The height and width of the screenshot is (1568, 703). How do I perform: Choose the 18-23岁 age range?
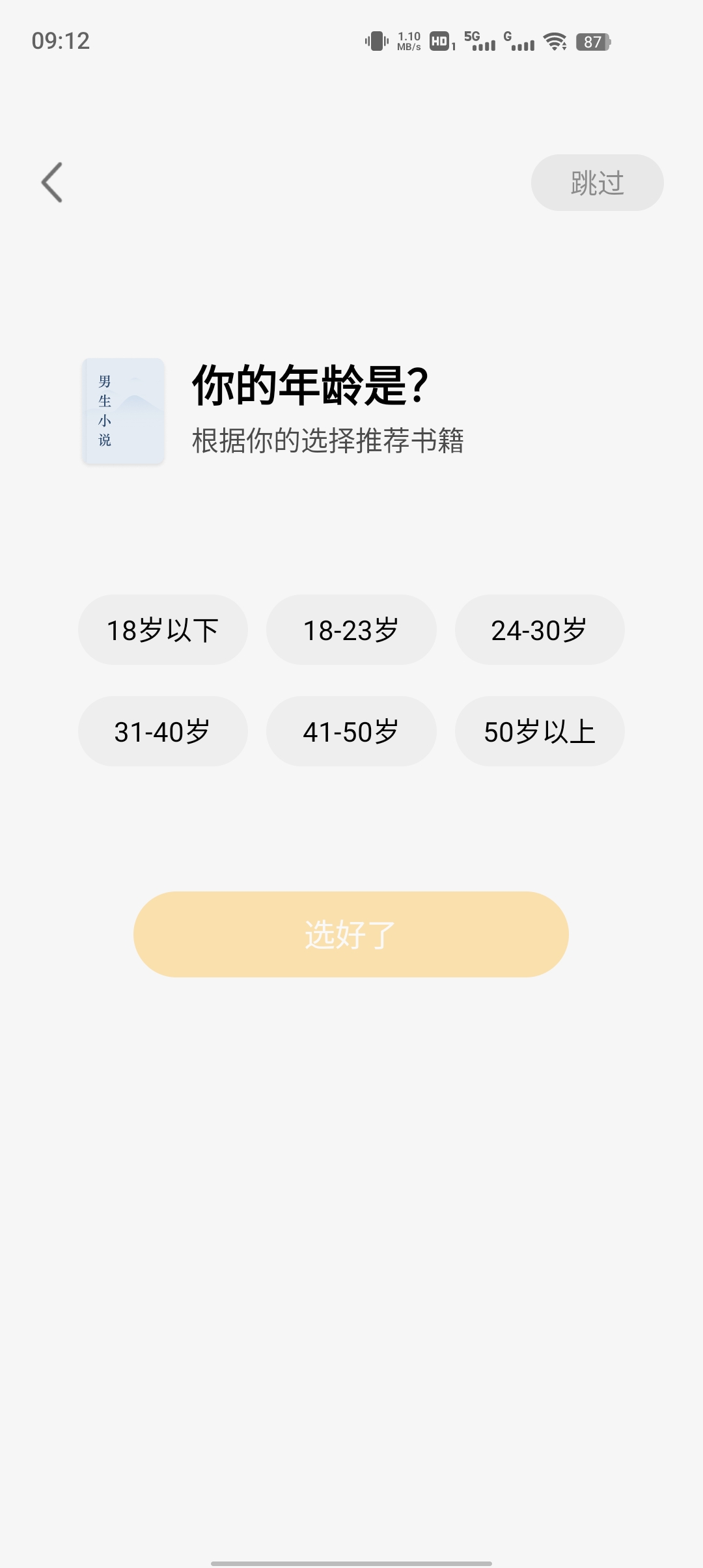pos(351,629)
